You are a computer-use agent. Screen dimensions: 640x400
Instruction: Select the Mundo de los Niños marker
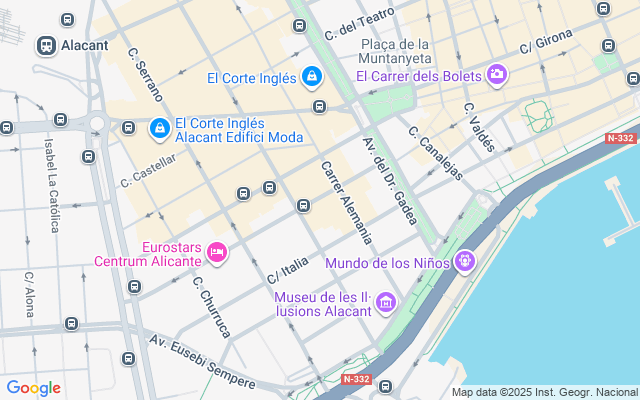(x=465, y=262)
